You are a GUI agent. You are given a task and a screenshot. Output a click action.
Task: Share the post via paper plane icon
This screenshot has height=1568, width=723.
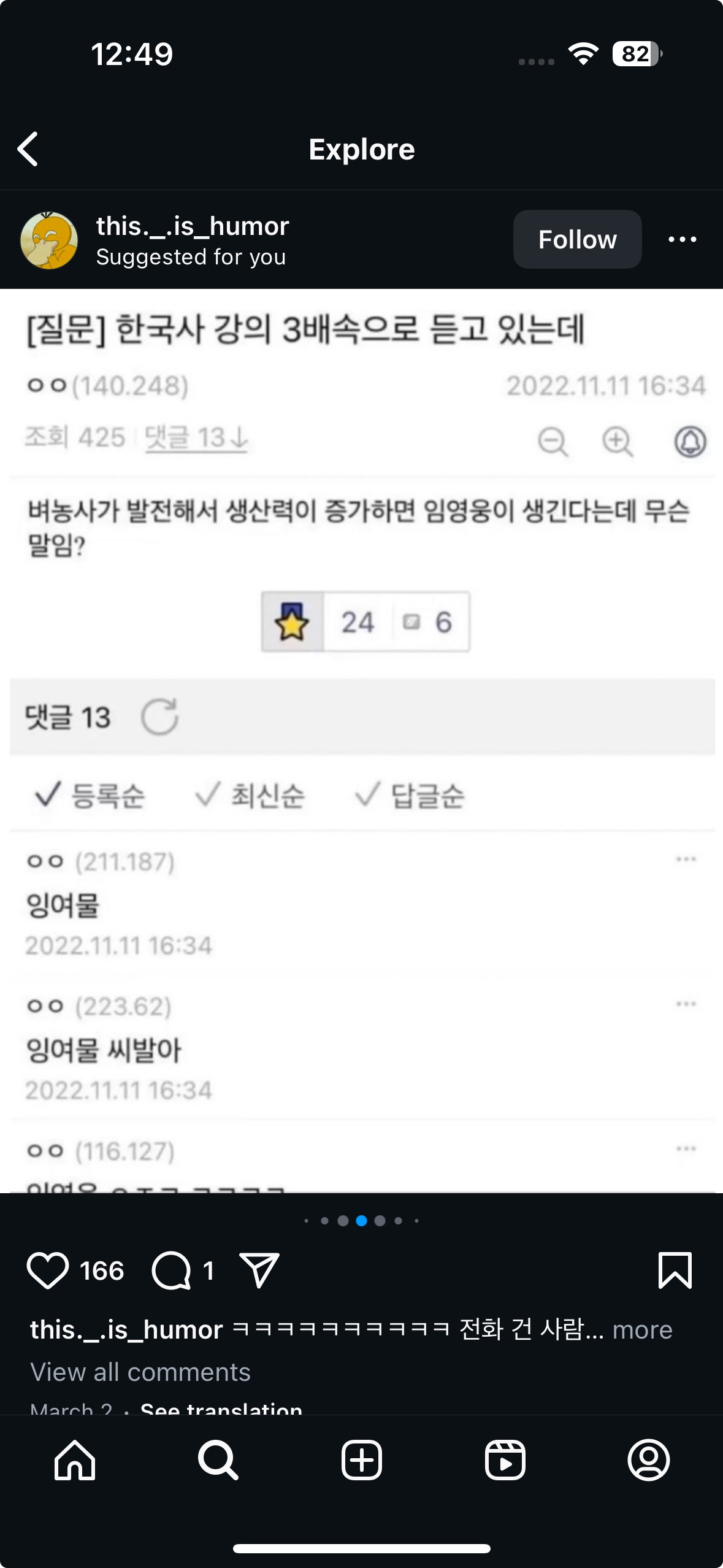coord(259,1270)
